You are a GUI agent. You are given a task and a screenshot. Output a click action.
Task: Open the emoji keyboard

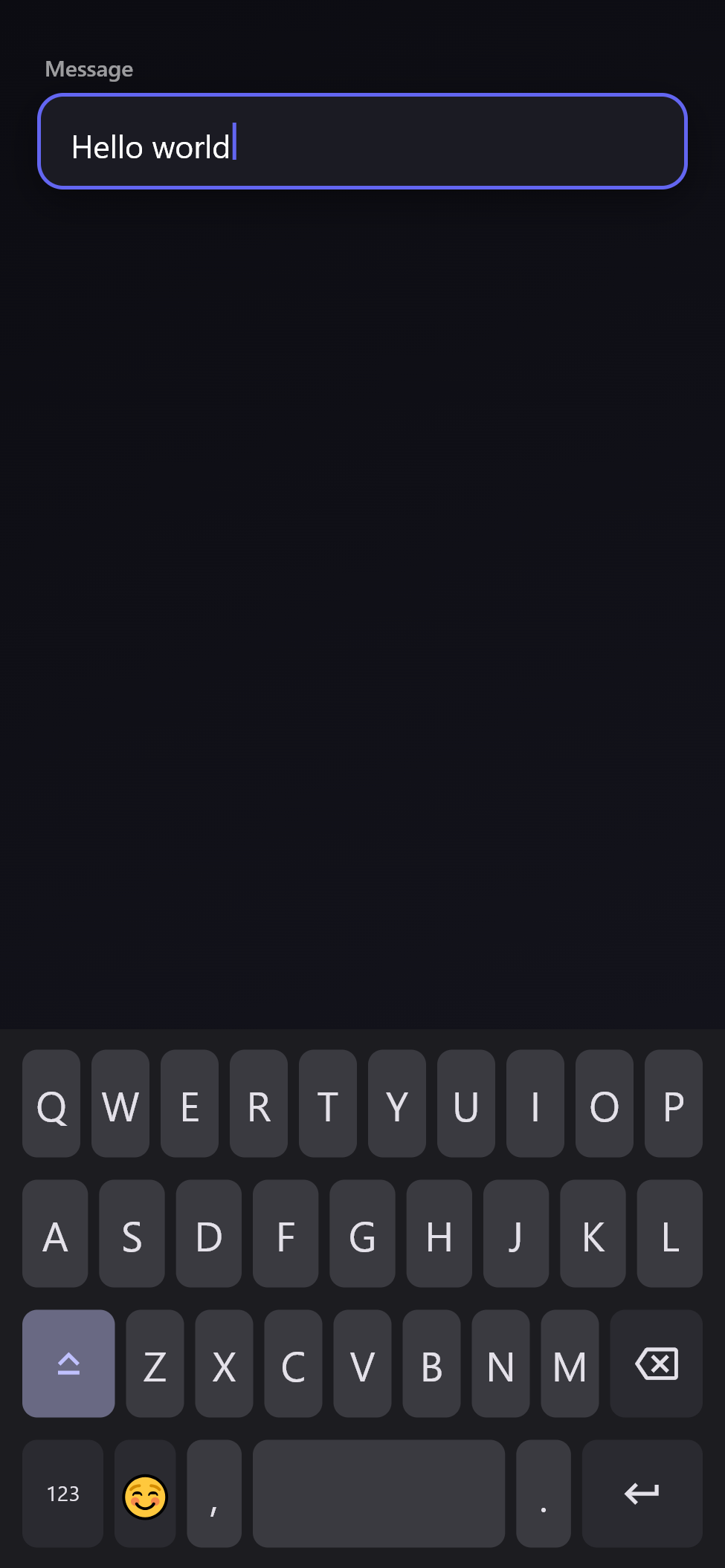coord(145,1494)
